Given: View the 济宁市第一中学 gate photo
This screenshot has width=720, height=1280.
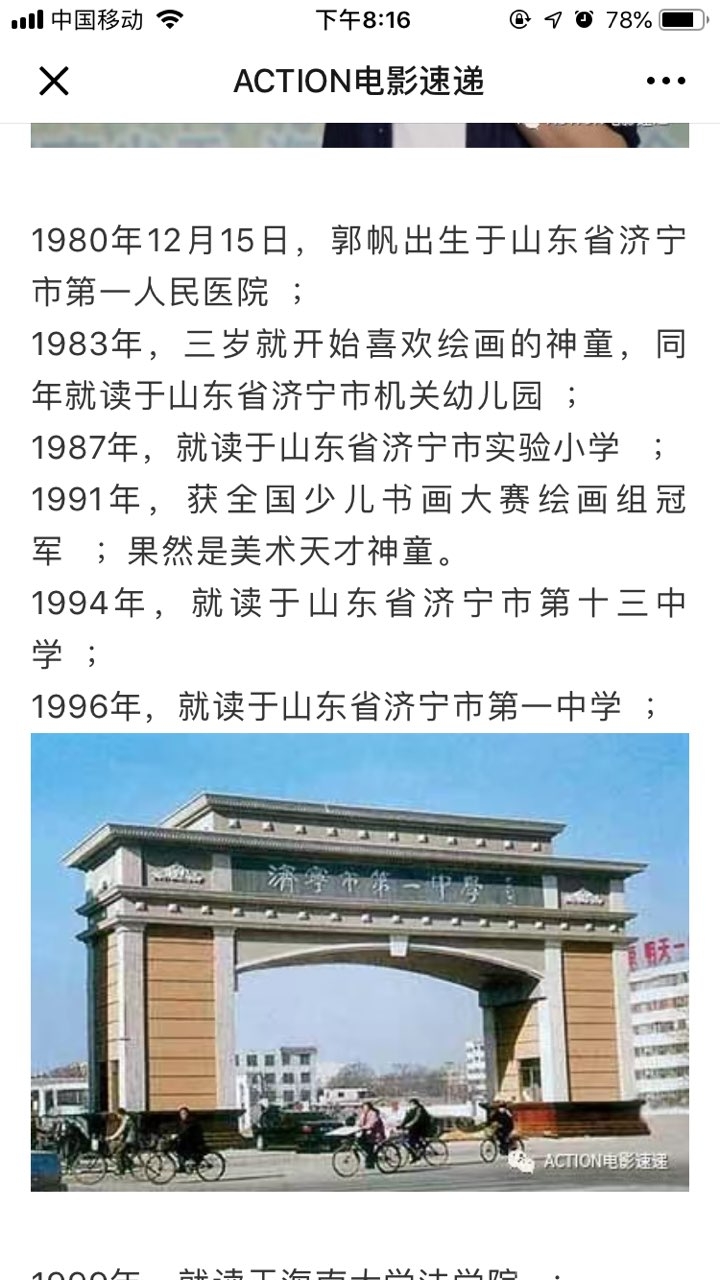Looking at the screenshot, I should coord(360,961).
